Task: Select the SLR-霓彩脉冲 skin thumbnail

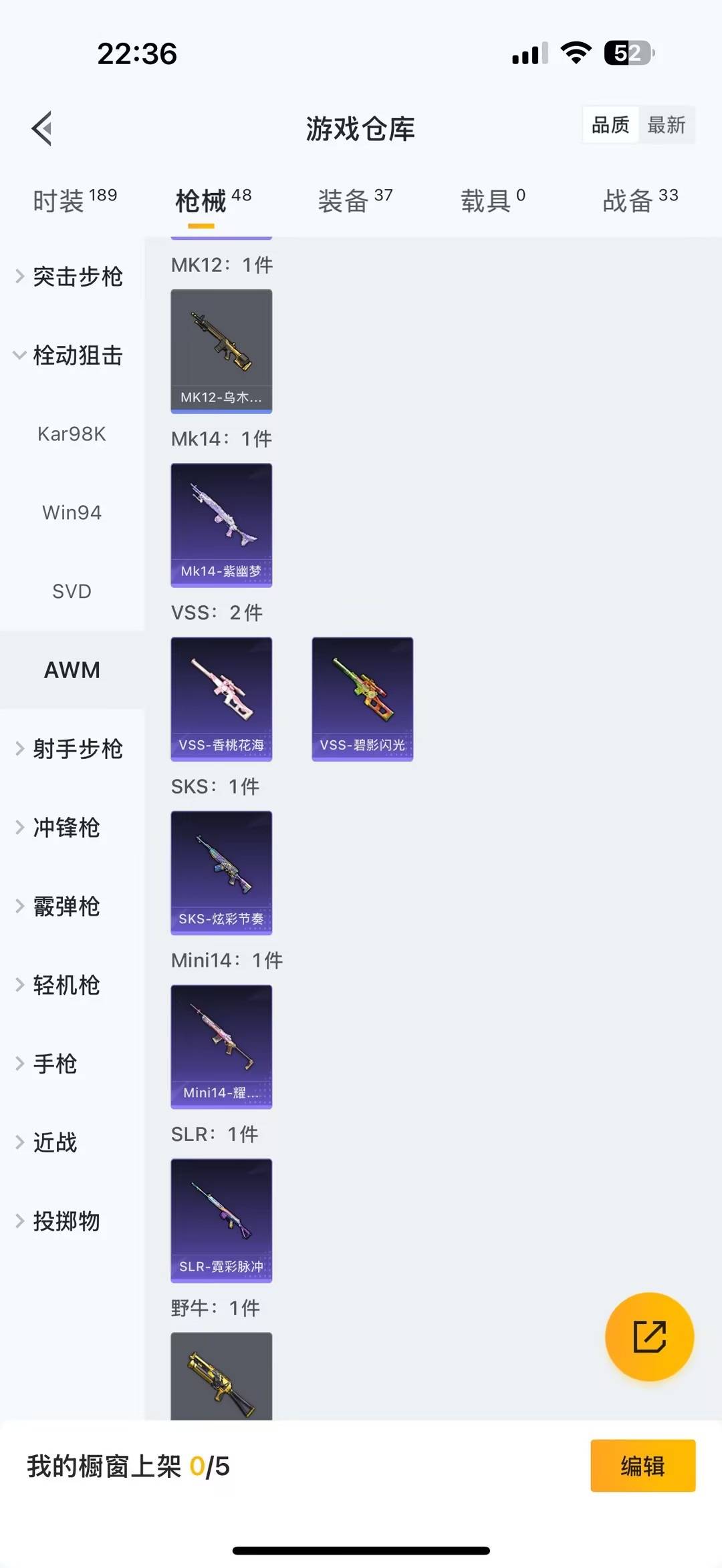Action: pyautogui.click(x=221, y=1221)
